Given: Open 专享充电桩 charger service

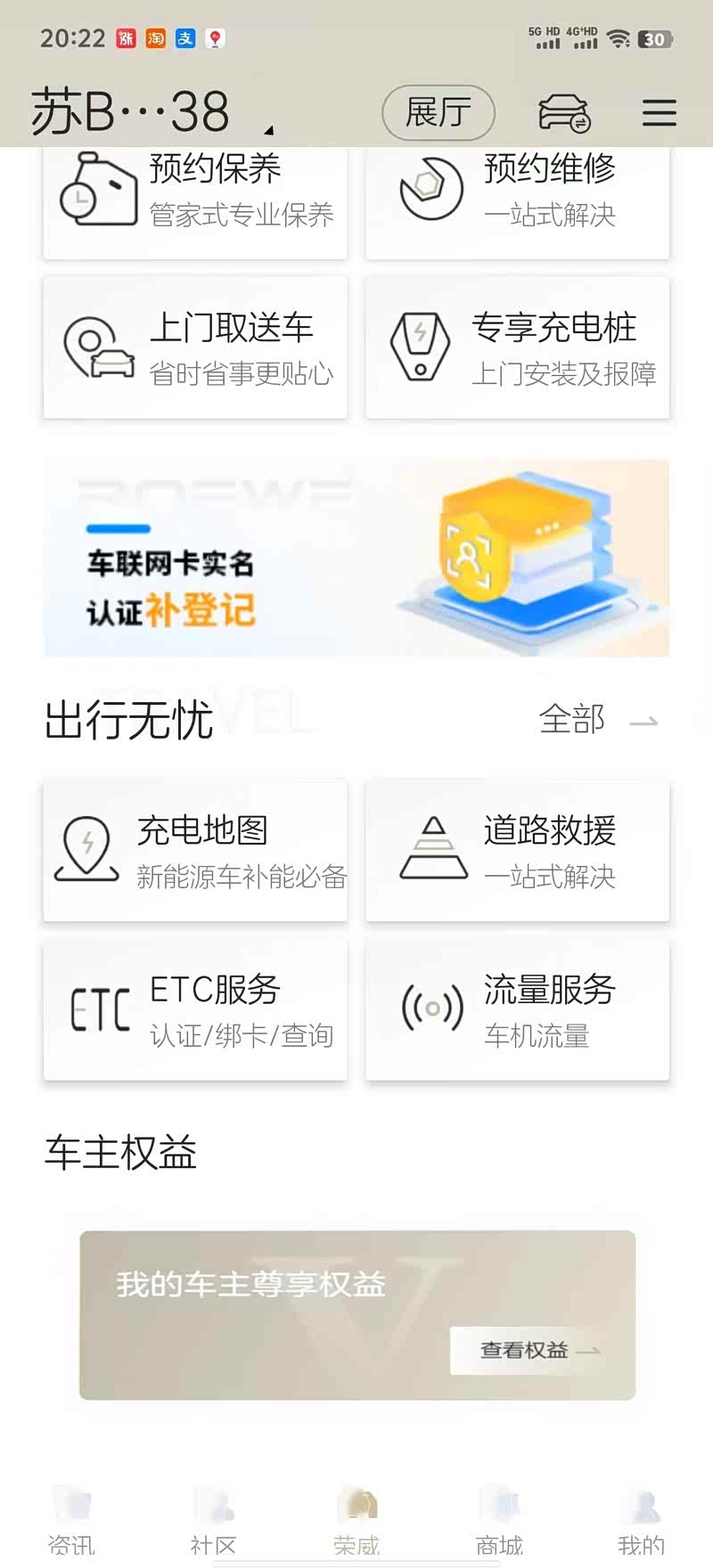Looking at the screenshot, I should point(517,347).
